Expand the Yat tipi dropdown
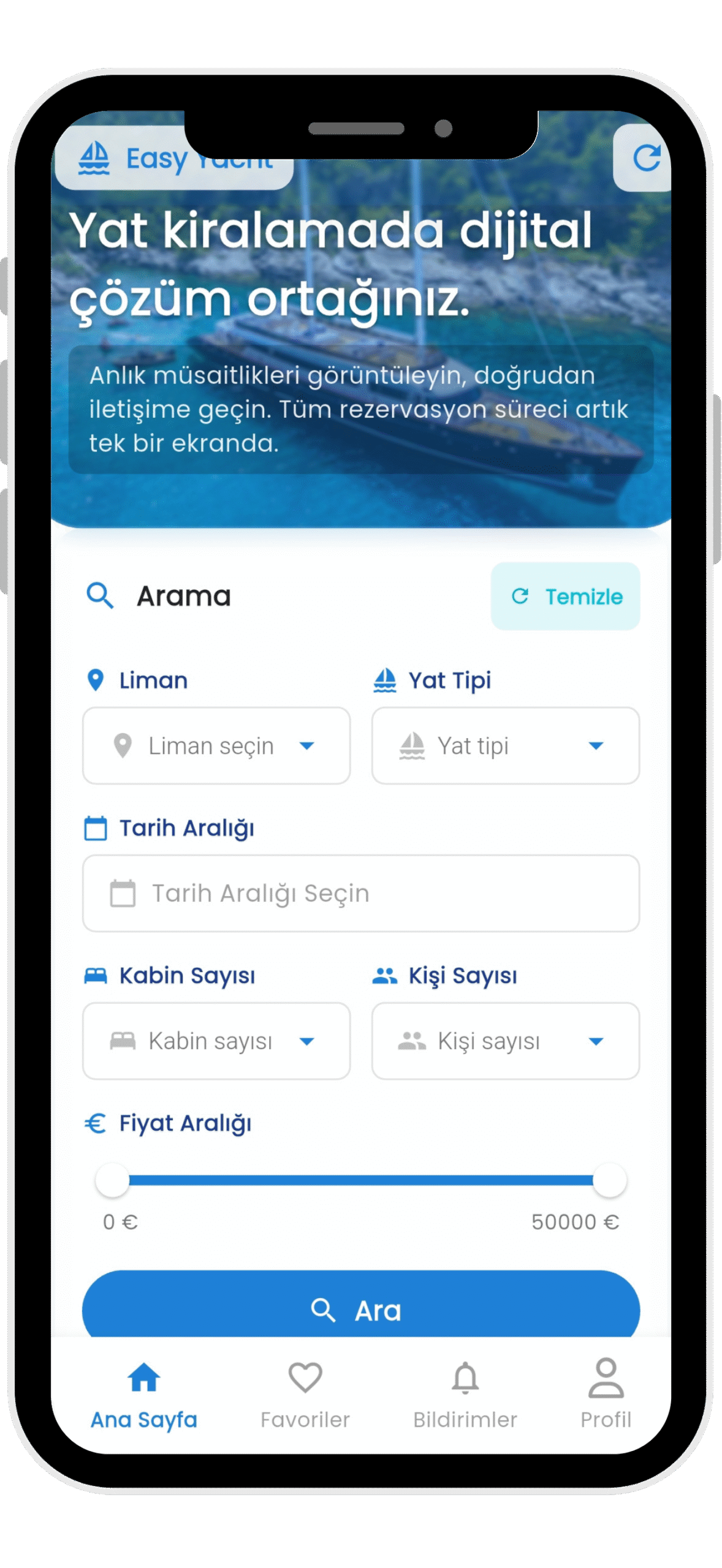This screenshot has height=1568, width=722. pyautogui.click(x=505, y=745)
